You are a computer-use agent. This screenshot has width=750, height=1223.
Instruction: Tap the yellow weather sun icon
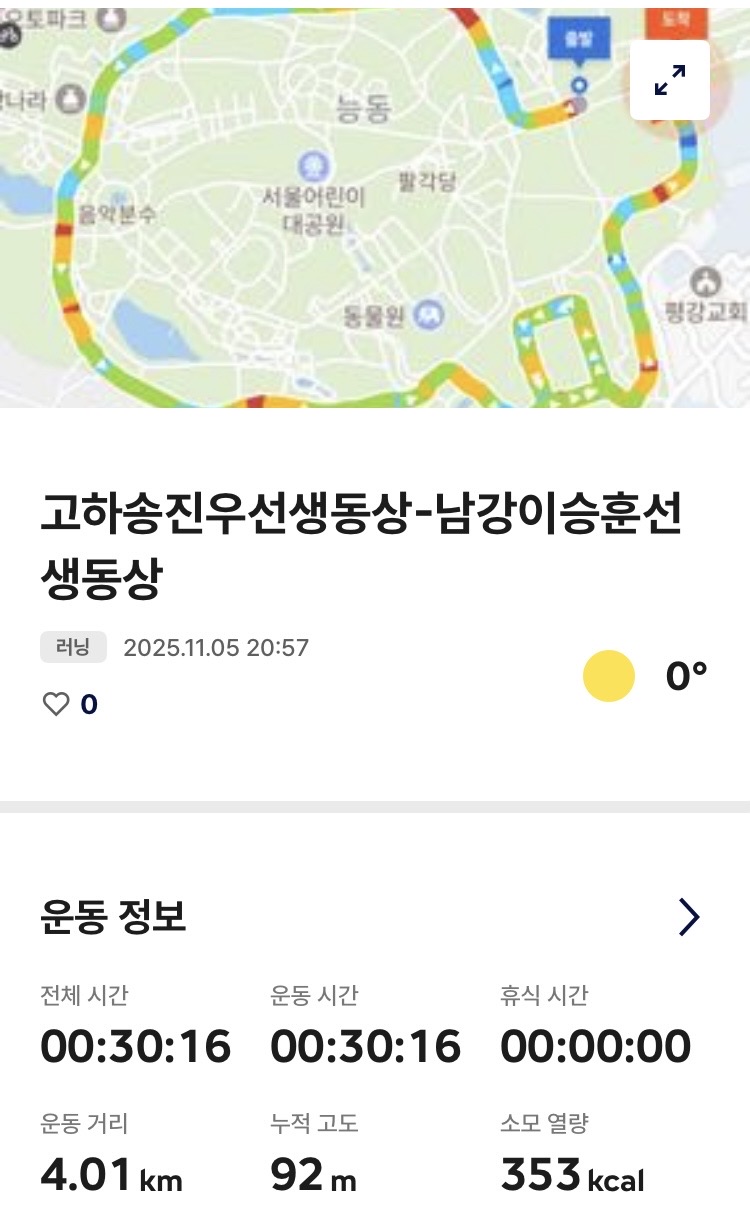pyautogui.click(x=610, y=676)
